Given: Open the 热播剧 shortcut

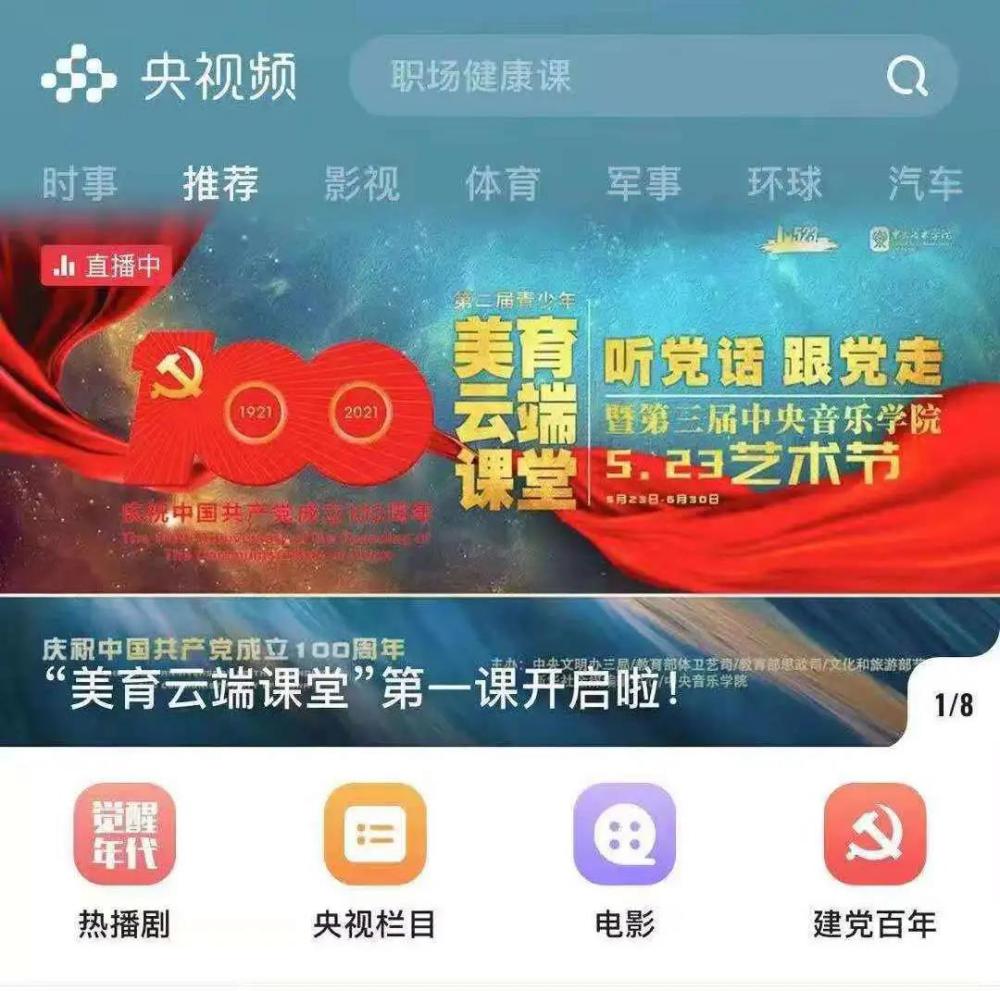Looking at the screenshot, I should pyautogui.click(x=124, y=850).
